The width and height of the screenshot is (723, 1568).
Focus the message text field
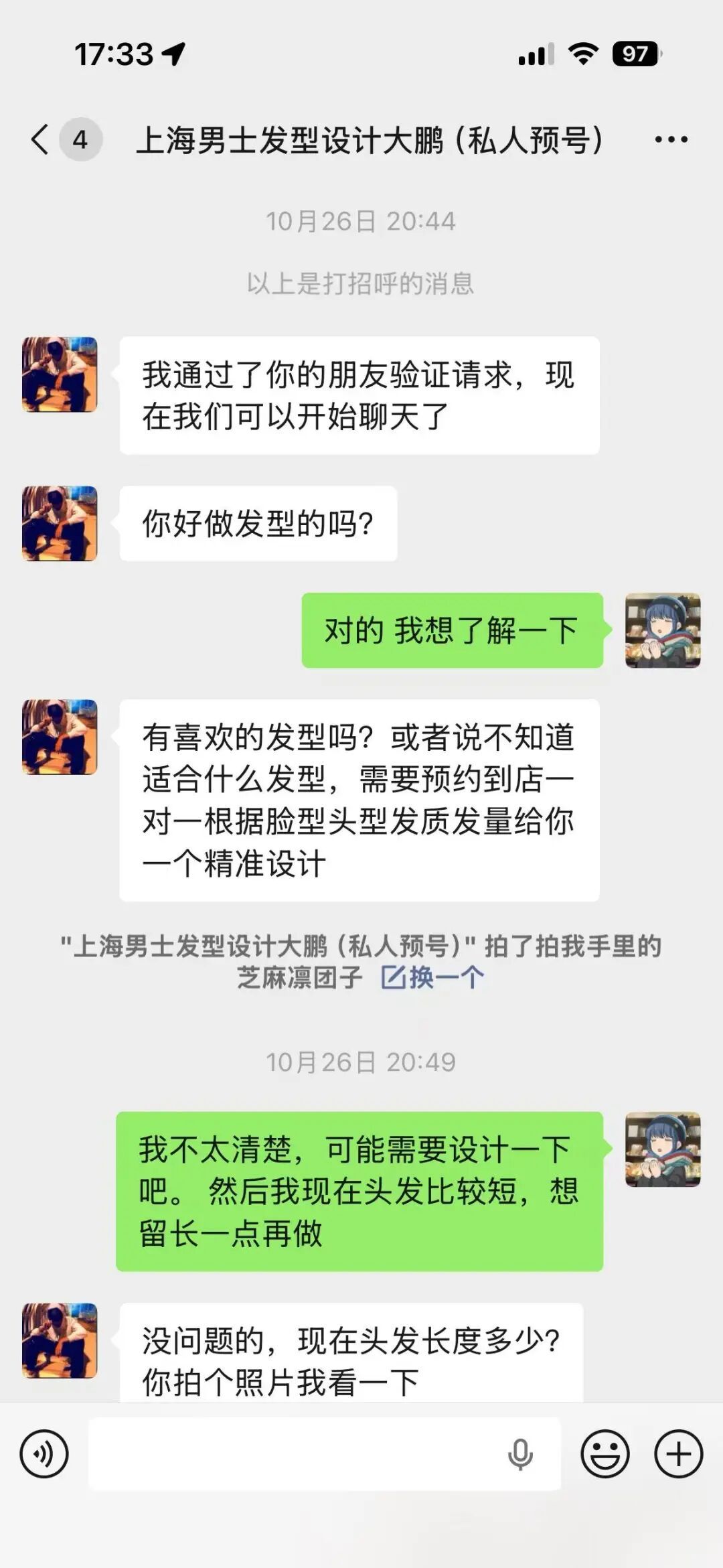[x=295, y=1453]
